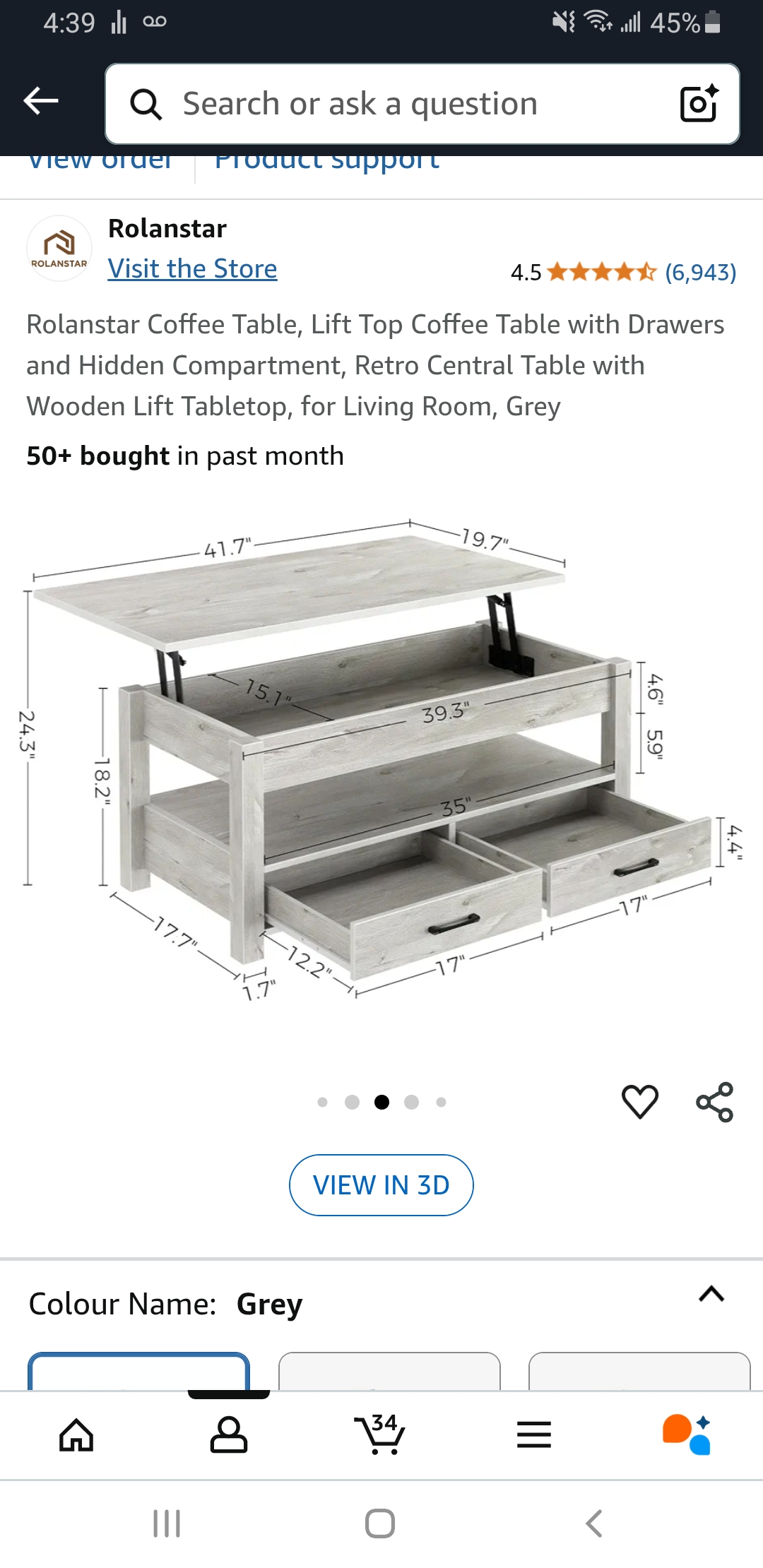Open the hamburger menu tab
This screenshot has height=1568, width=763.
[534, 1435]
